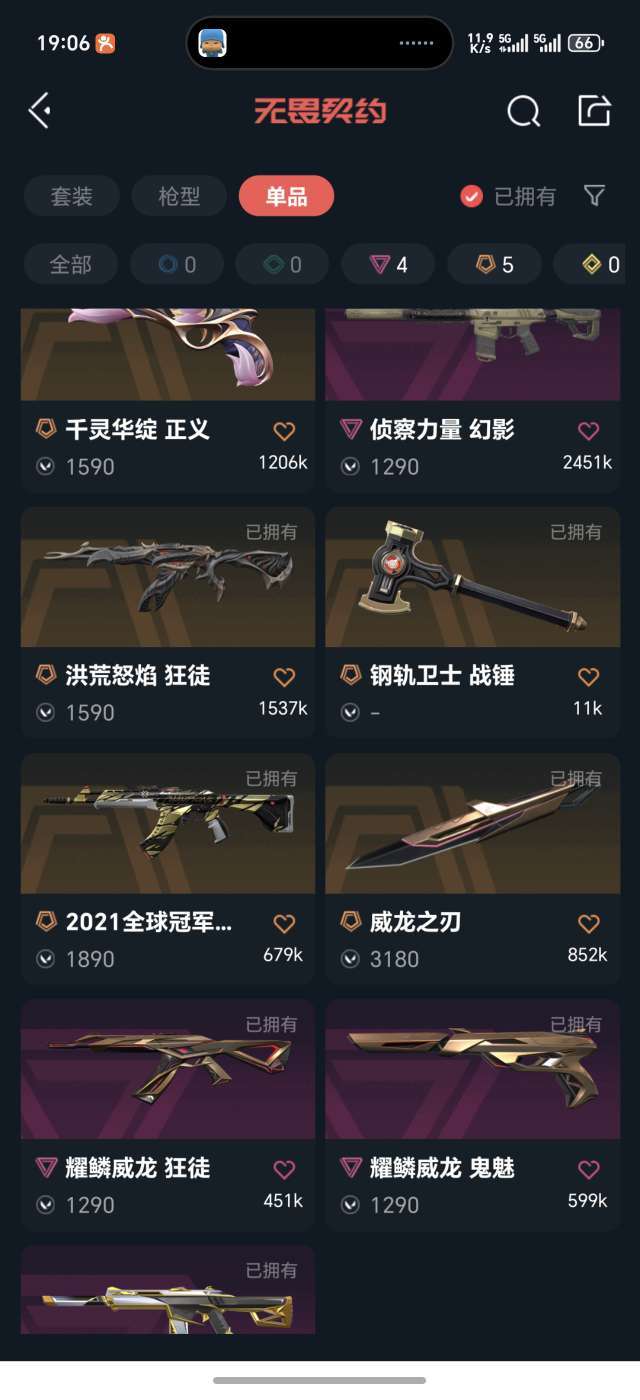Open the search icon in the header
The width and height of the screenshot is (640, 1400).
523,111
